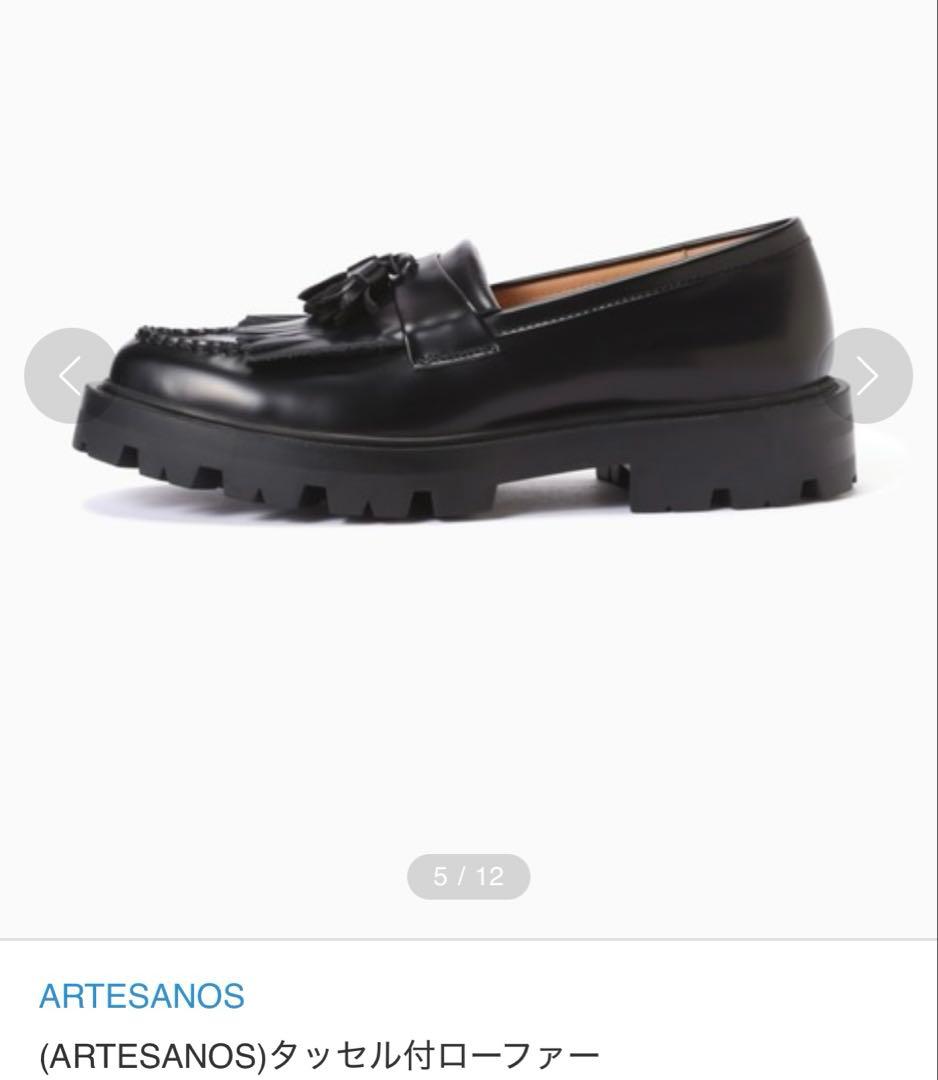
Task: Show the next product image
Action: 866,376
